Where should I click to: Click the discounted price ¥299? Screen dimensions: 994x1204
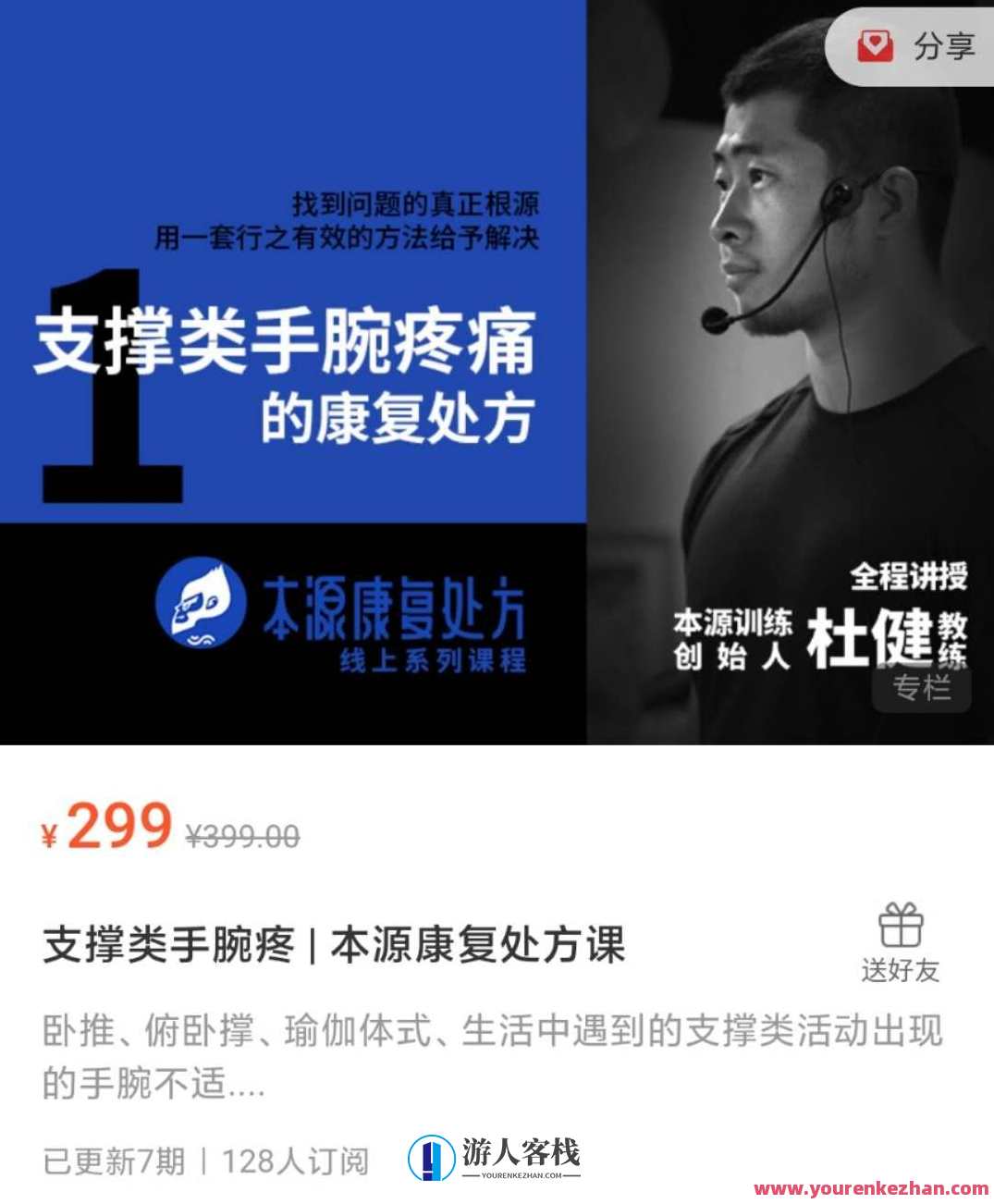pyautogui.click(x=104, y=830)
